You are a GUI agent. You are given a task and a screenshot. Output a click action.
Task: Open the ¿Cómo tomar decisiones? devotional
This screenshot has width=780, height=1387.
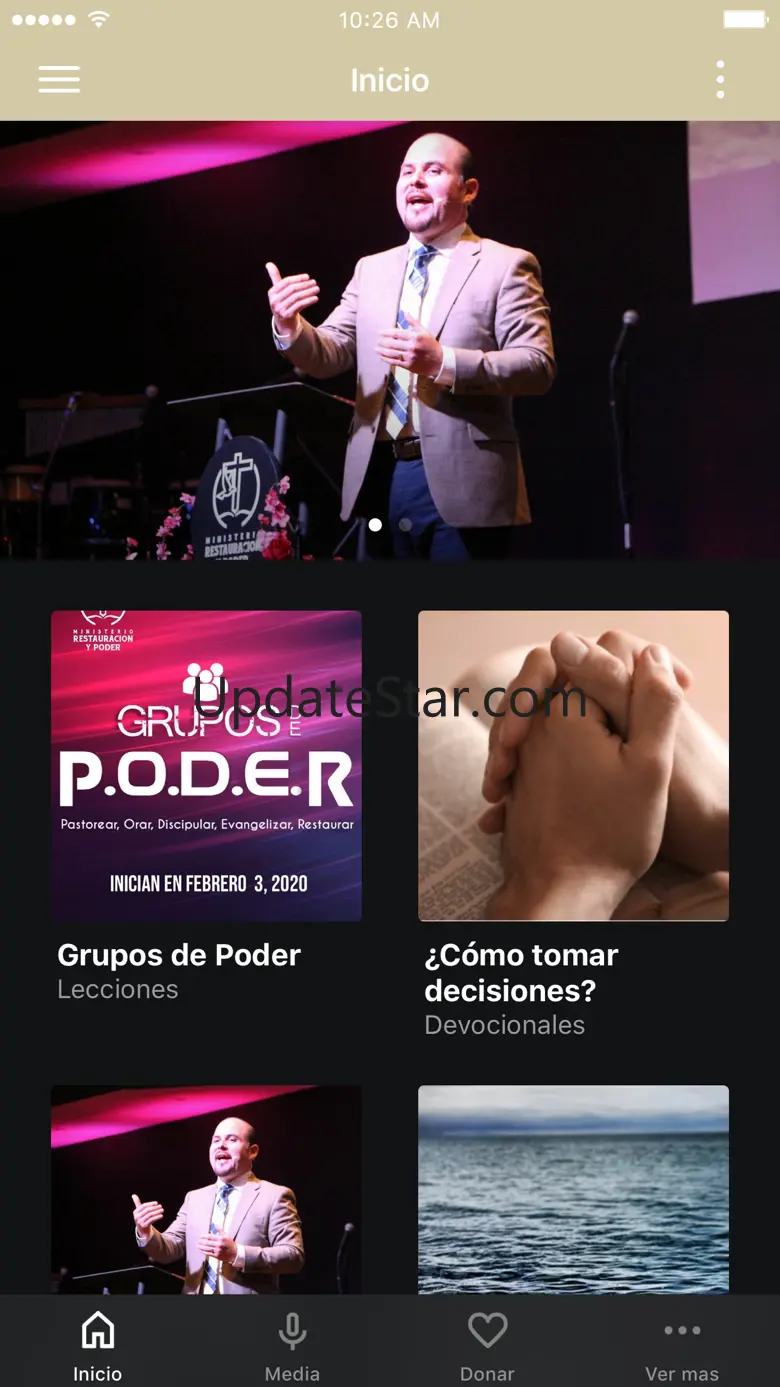[573, 765]
